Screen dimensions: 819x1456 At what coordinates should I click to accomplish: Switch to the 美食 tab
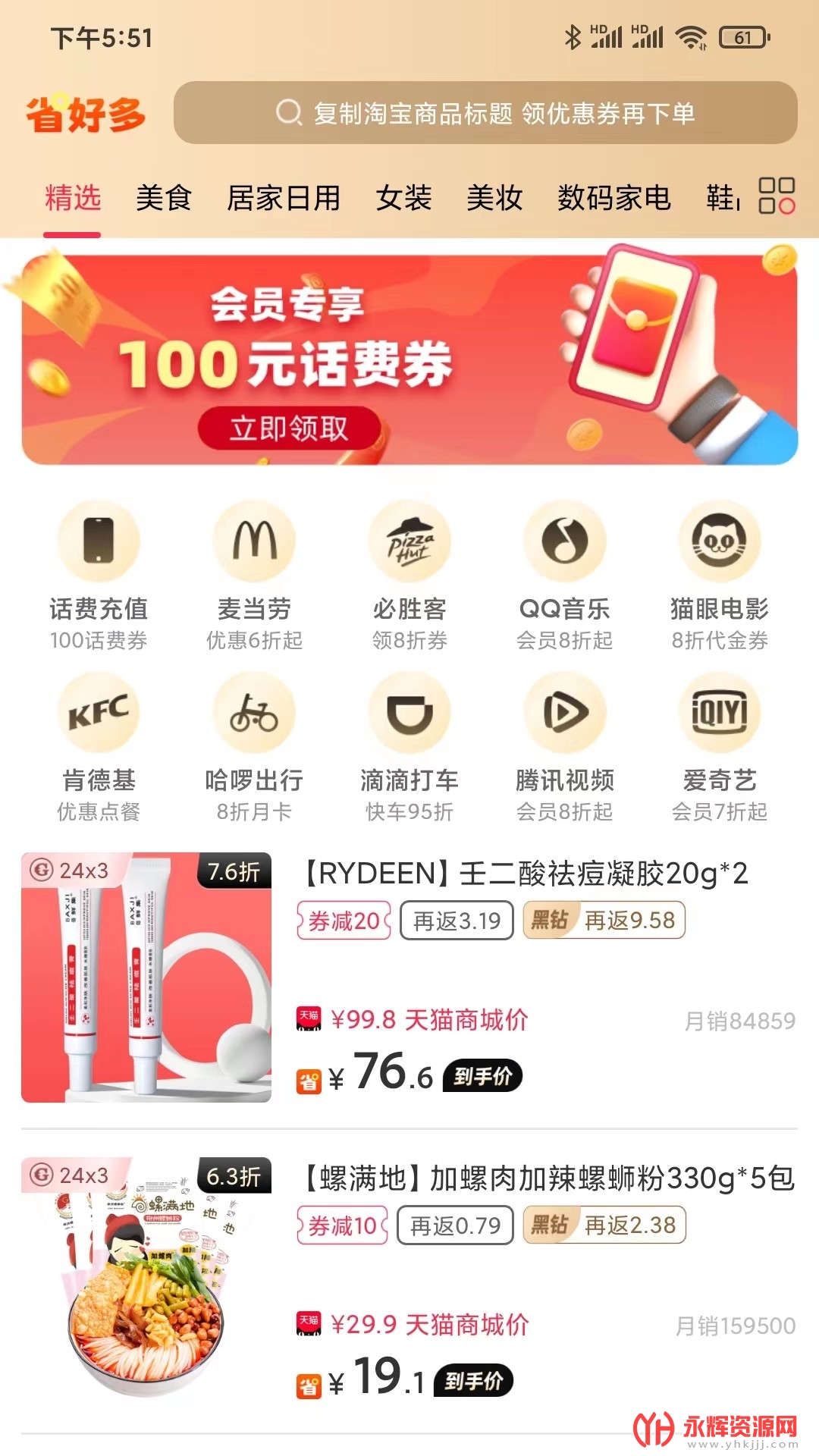click(x=163, y=199)
